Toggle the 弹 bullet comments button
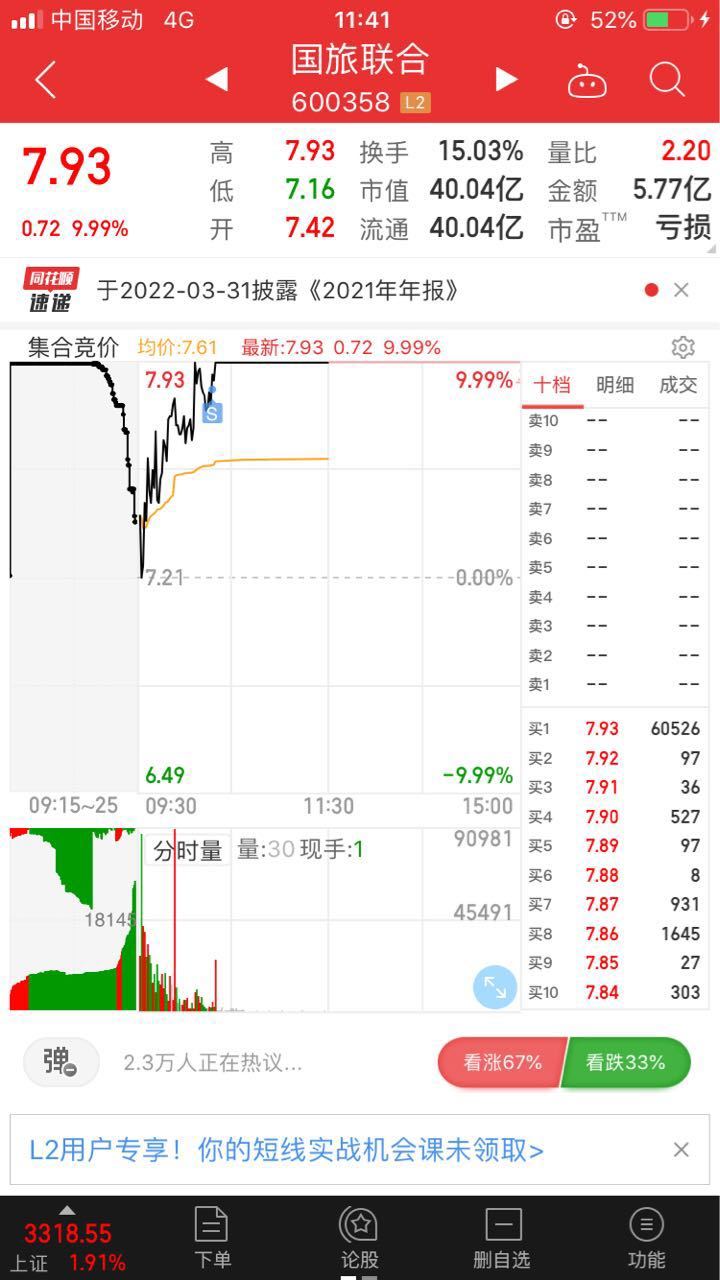This screenshot has height=1280, width=720. [x=61, y=1062]
